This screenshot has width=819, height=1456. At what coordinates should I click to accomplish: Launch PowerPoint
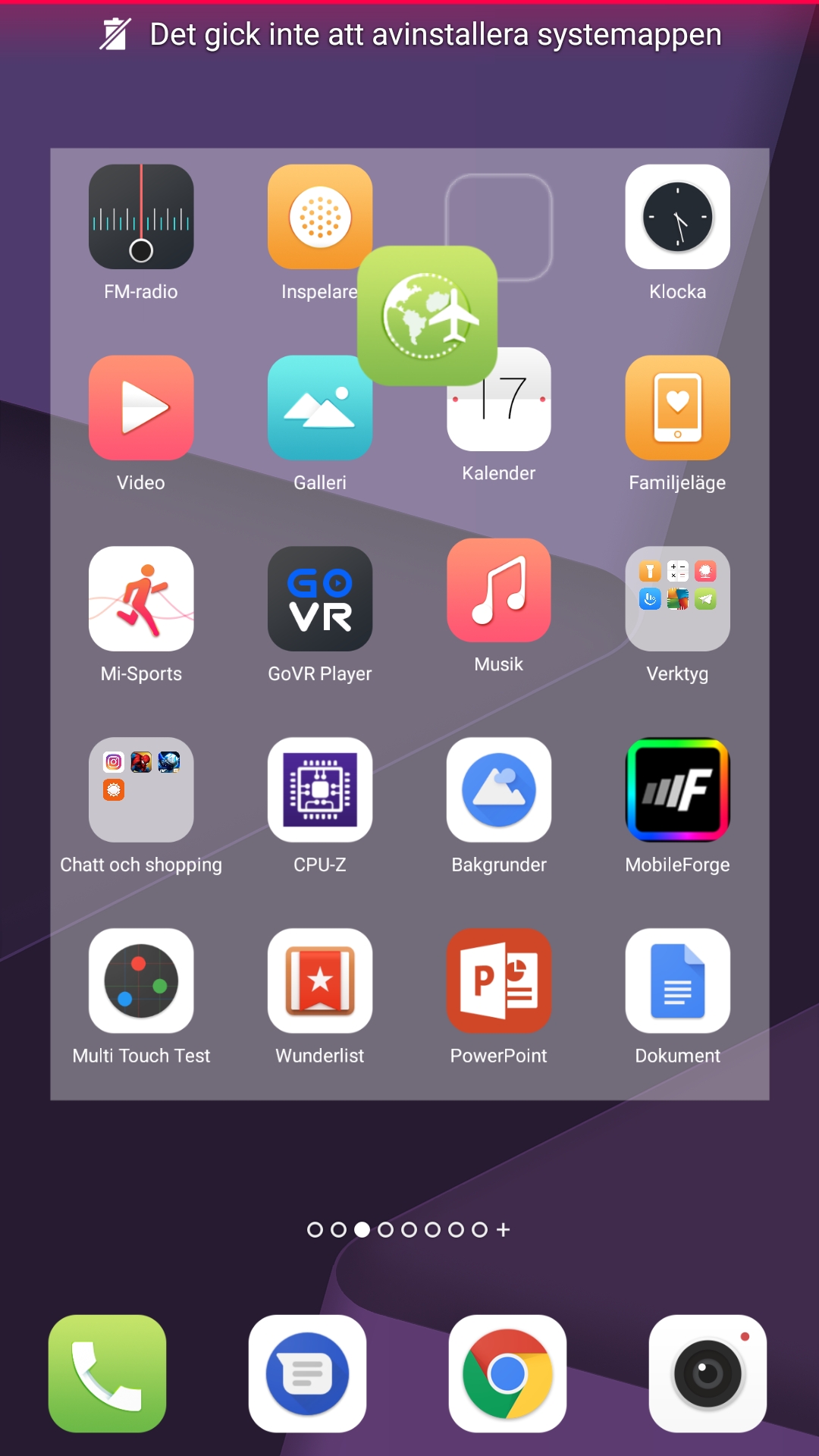point(499,981)
